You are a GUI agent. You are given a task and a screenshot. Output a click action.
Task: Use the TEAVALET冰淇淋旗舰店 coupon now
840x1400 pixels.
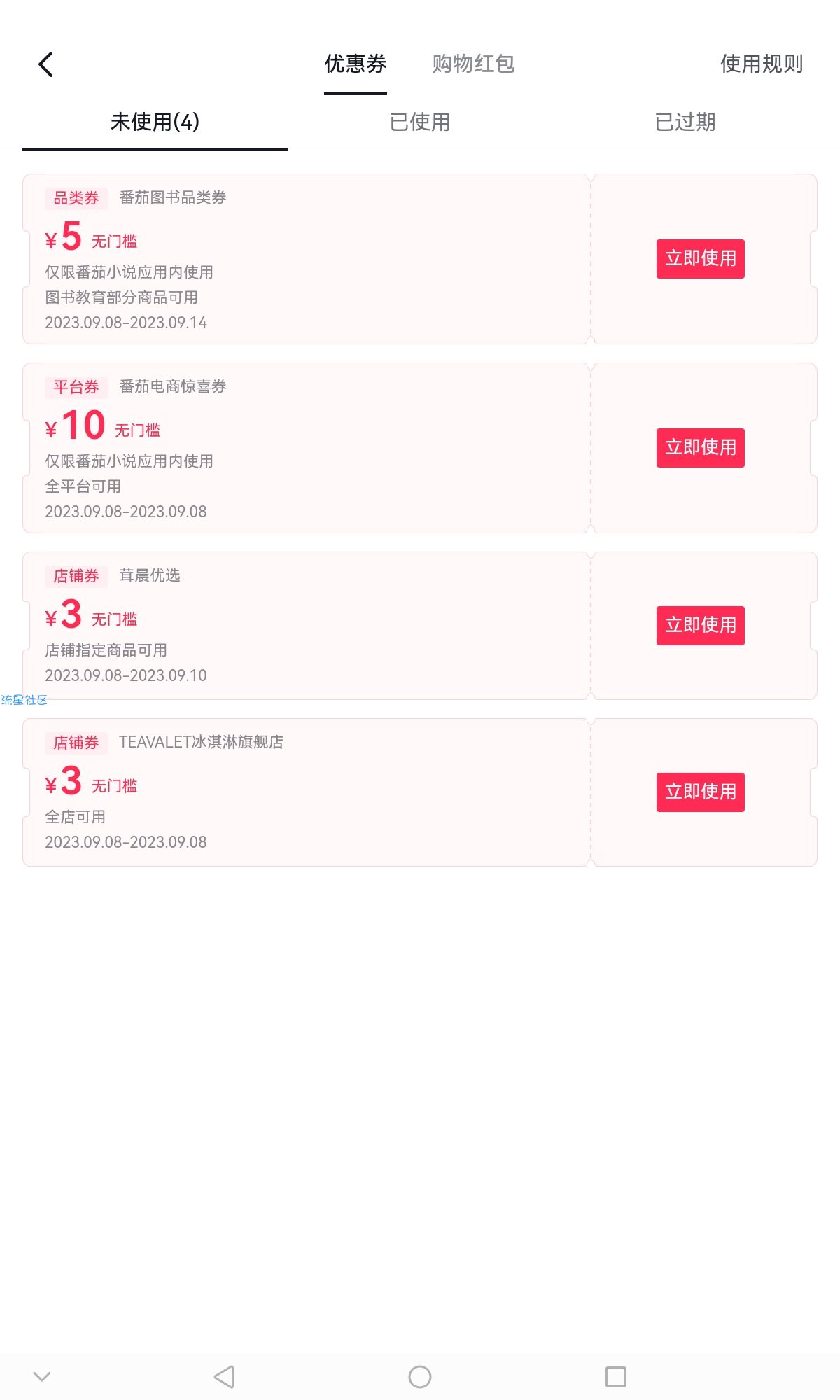tap(701, 792)
